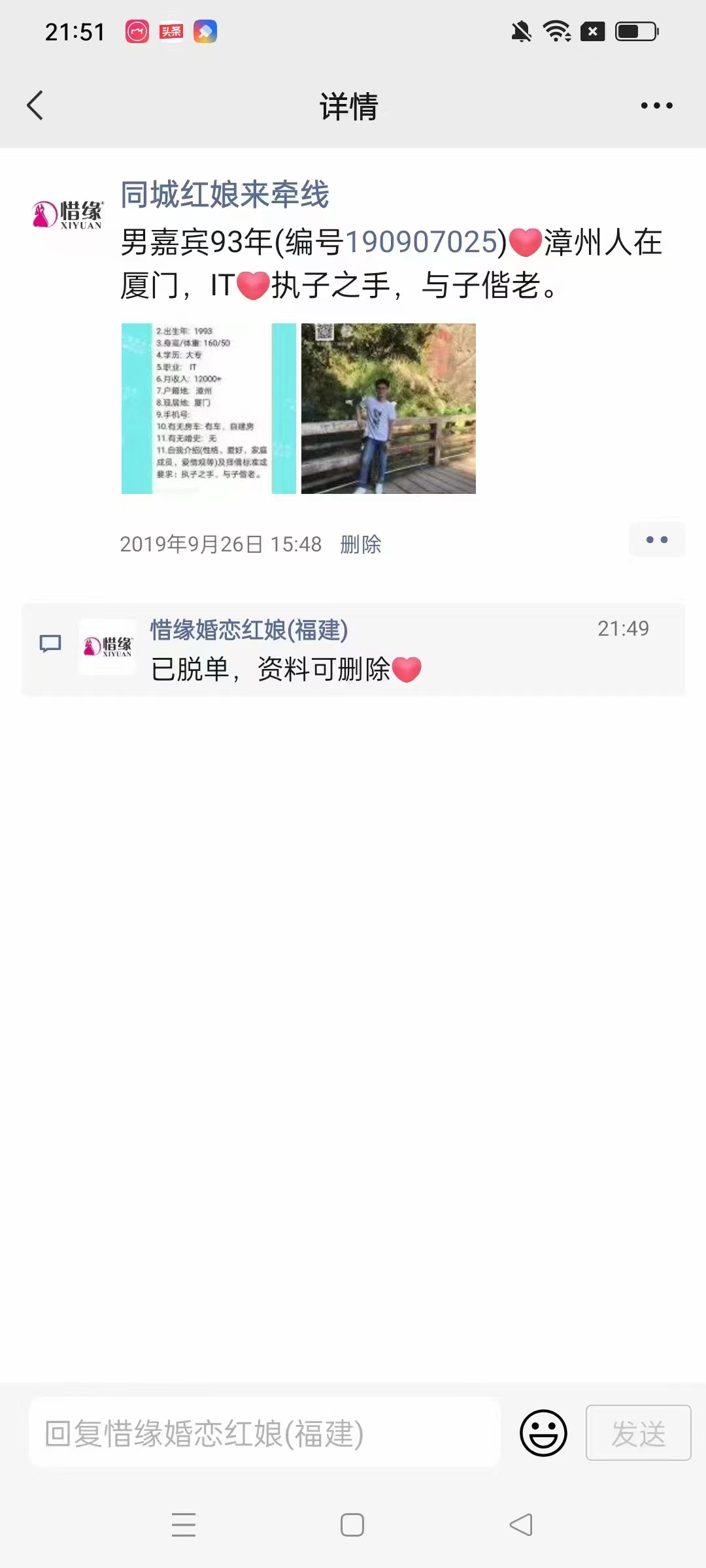This screenshot has height=1568, width=706.
Task: Open the like/comment two-dot button
Action: coord(656,540)
